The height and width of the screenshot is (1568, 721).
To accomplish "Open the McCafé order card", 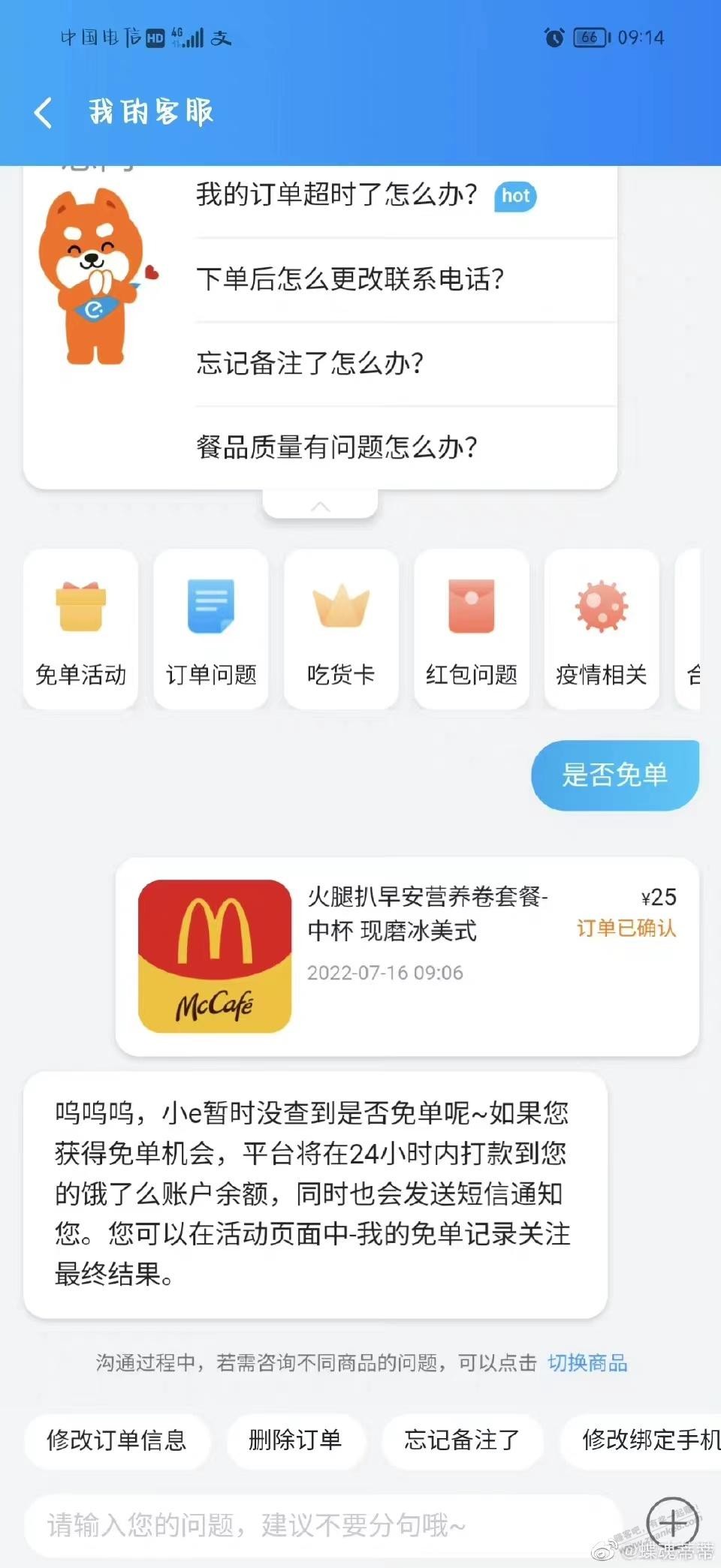I will coord(407,956).
